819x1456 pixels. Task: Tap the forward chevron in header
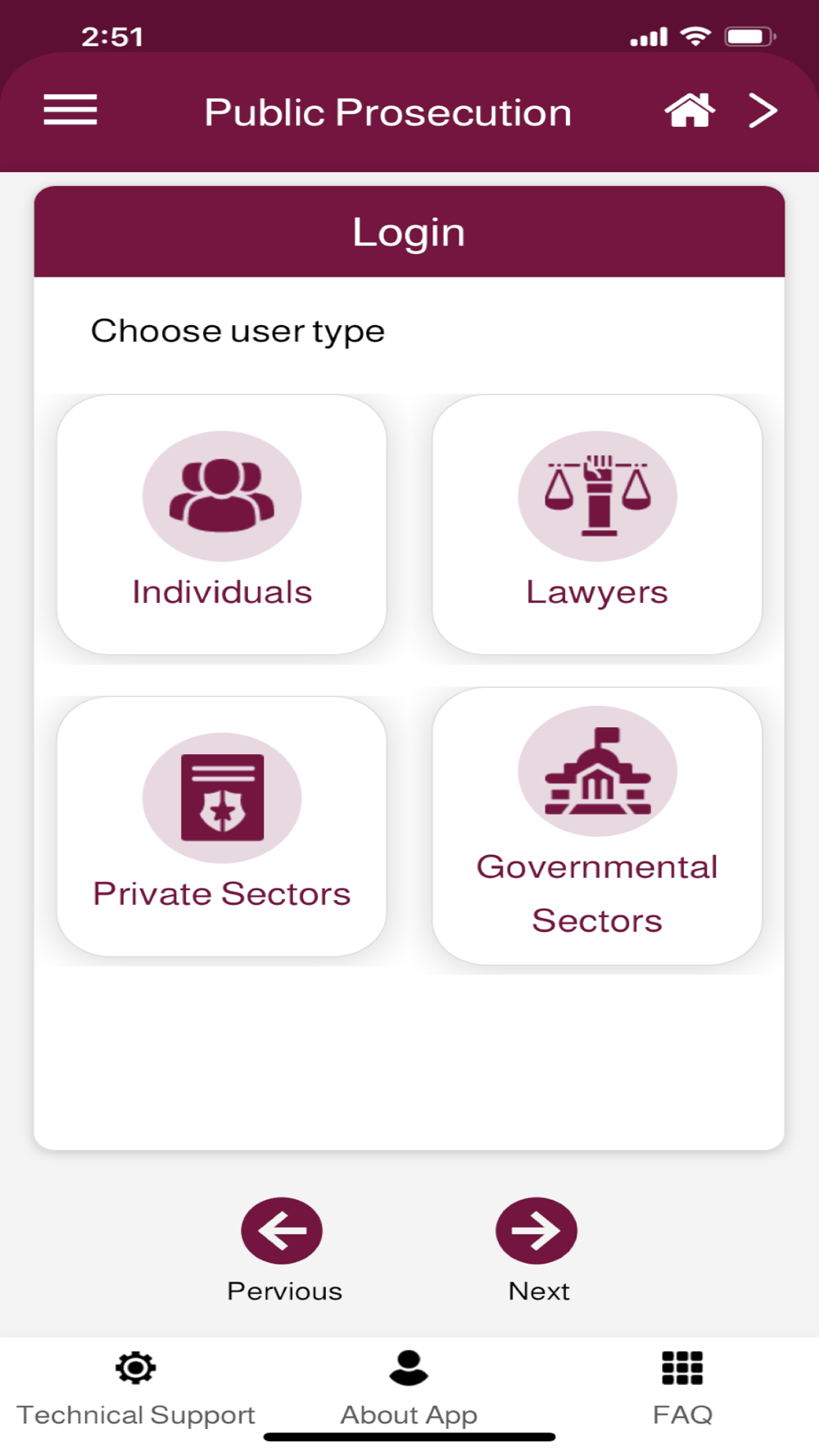point(762,111)
